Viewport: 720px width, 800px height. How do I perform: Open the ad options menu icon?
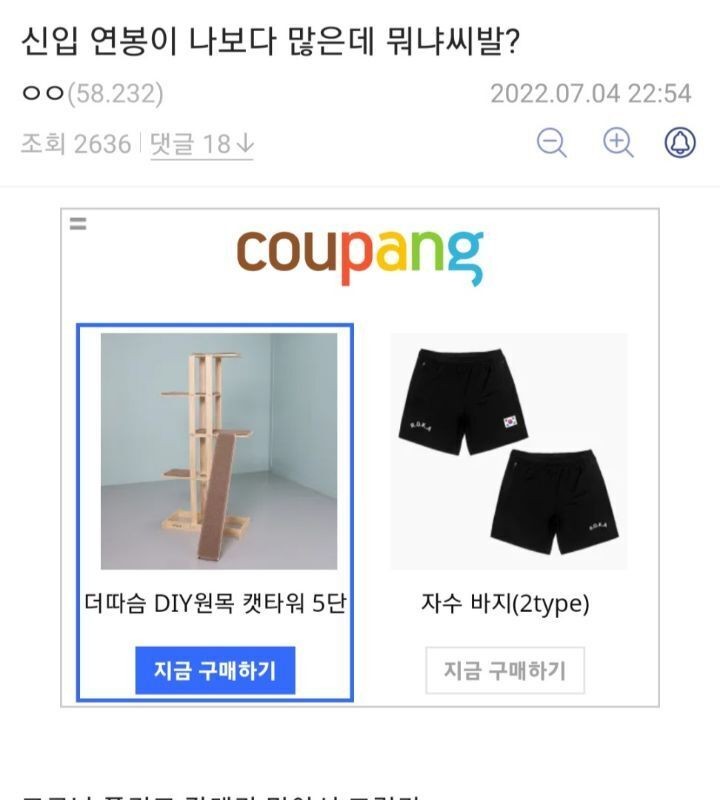click(x=78, y=224)
